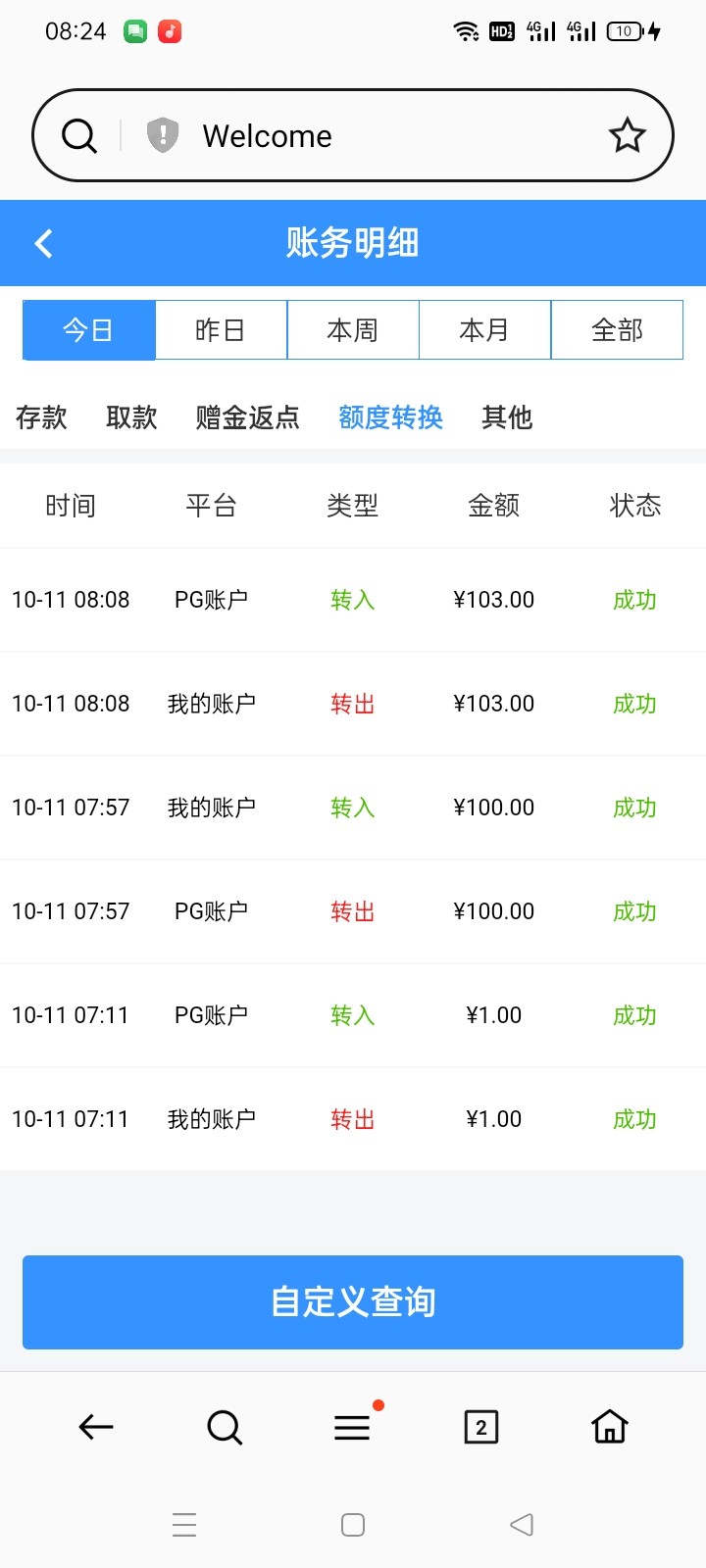The width and height of the screenshot is (706, 1568).
Task: Switch to the 本周 date filter
Action: pos(353,330)
